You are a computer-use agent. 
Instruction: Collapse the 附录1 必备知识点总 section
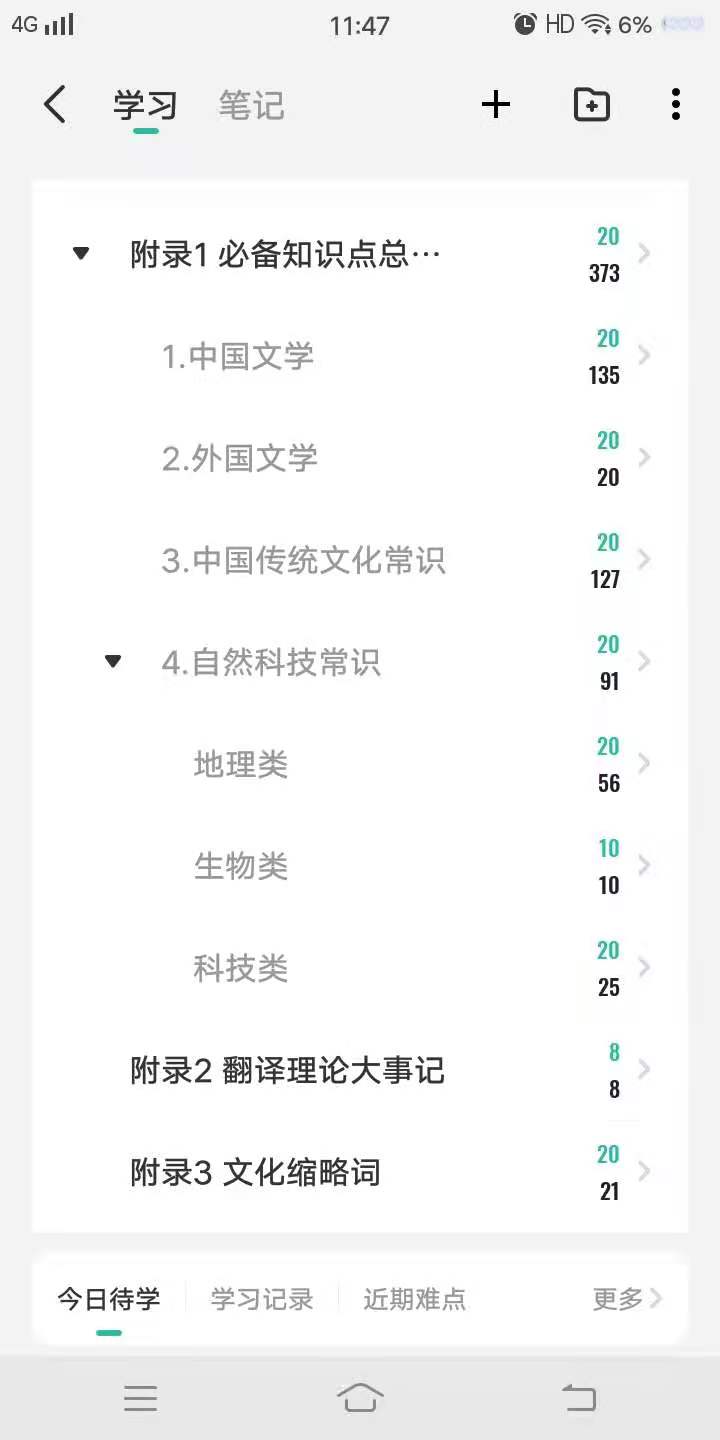tap(82, 254)
